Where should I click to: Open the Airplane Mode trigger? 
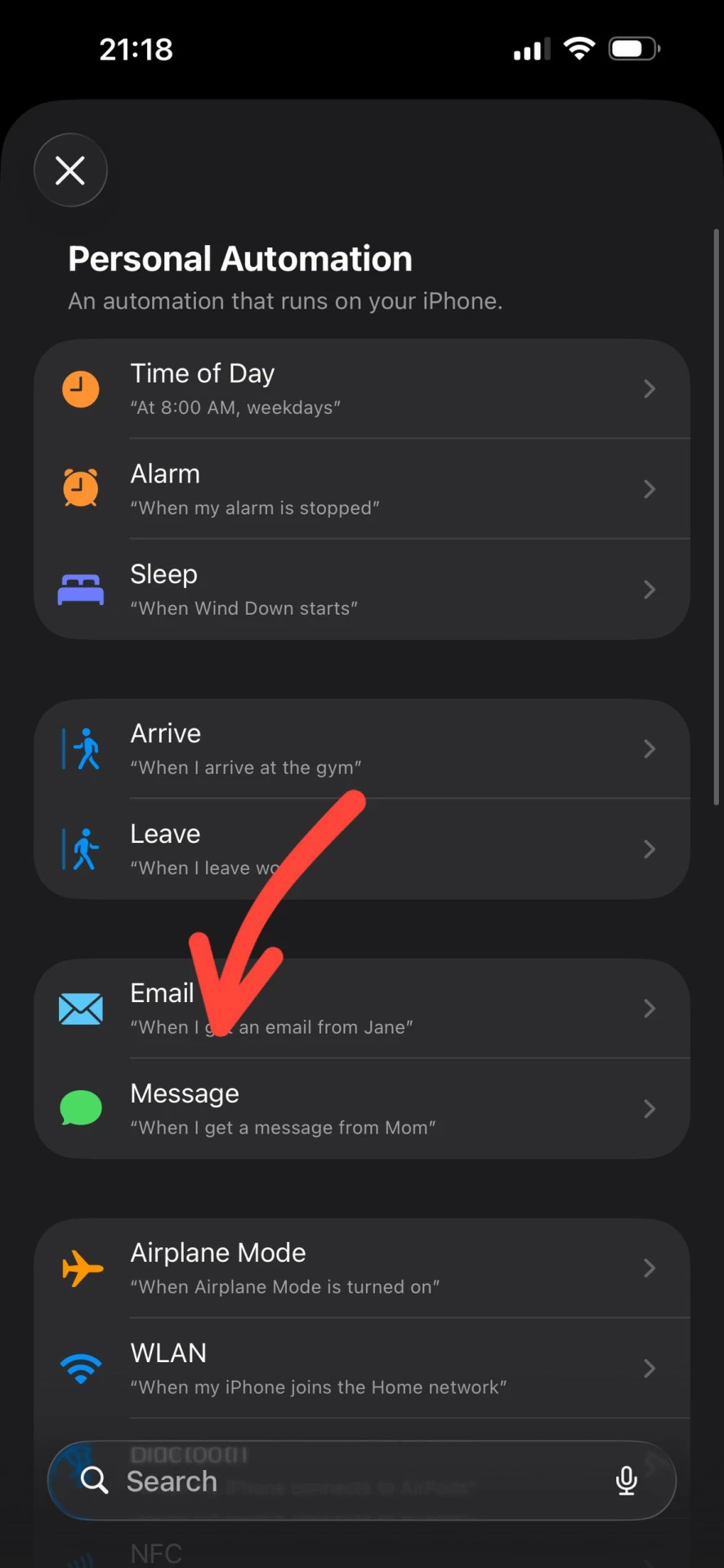coord(362,1268)
